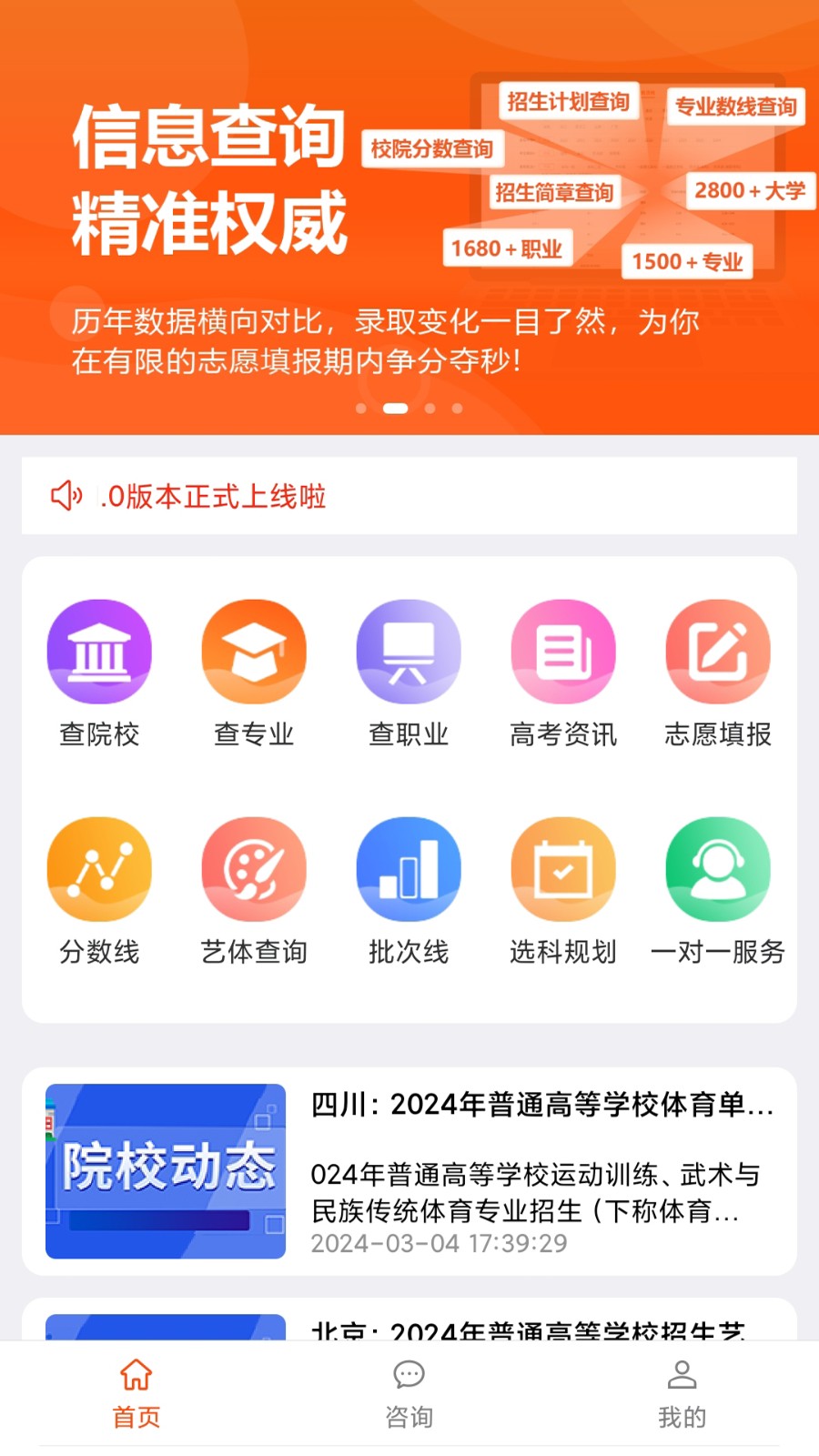
Task: Open the 分数线 score line icon
Action: click(100, 869)
